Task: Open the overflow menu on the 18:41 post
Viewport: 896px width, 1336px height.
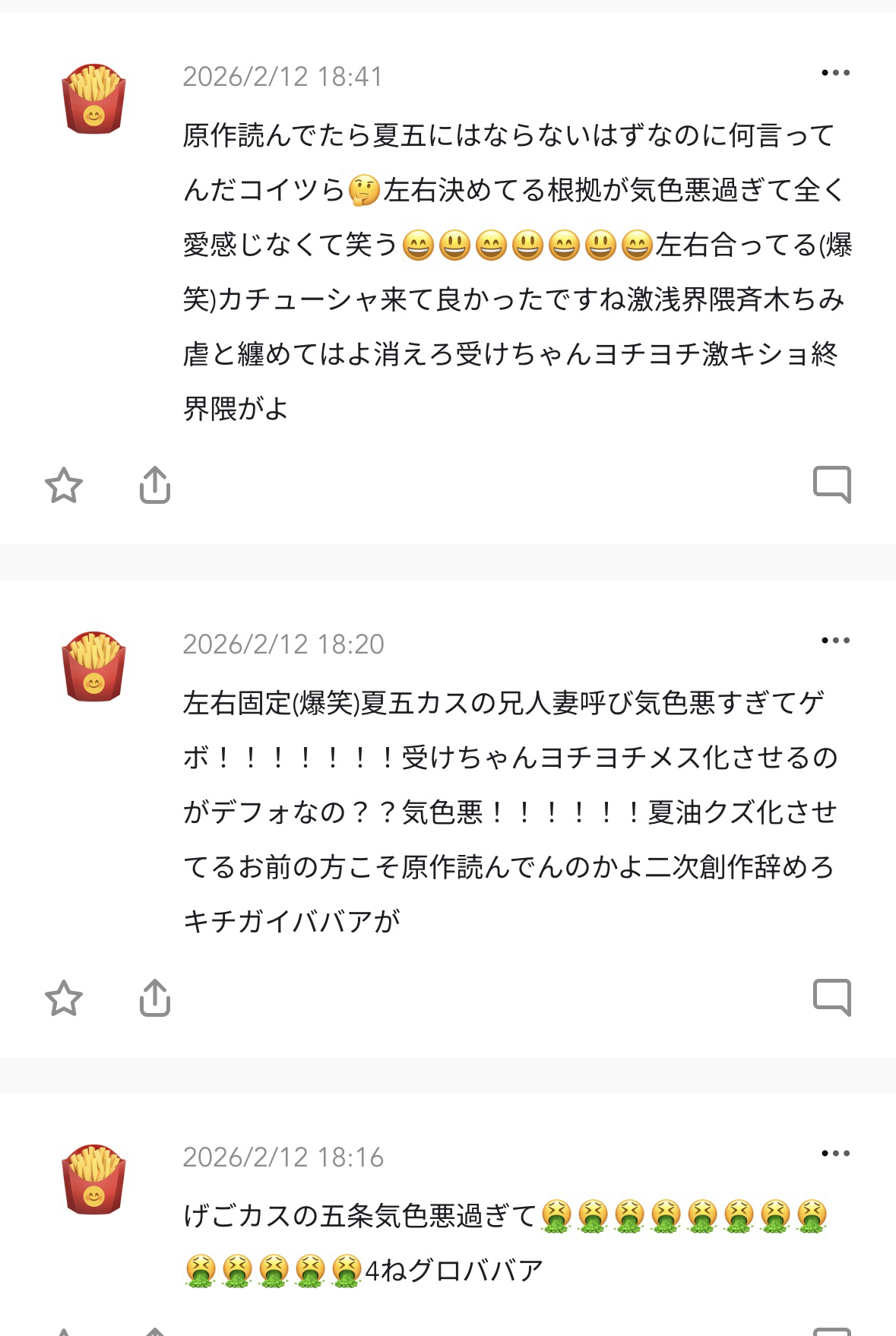Action: click(x=835, y=73)
